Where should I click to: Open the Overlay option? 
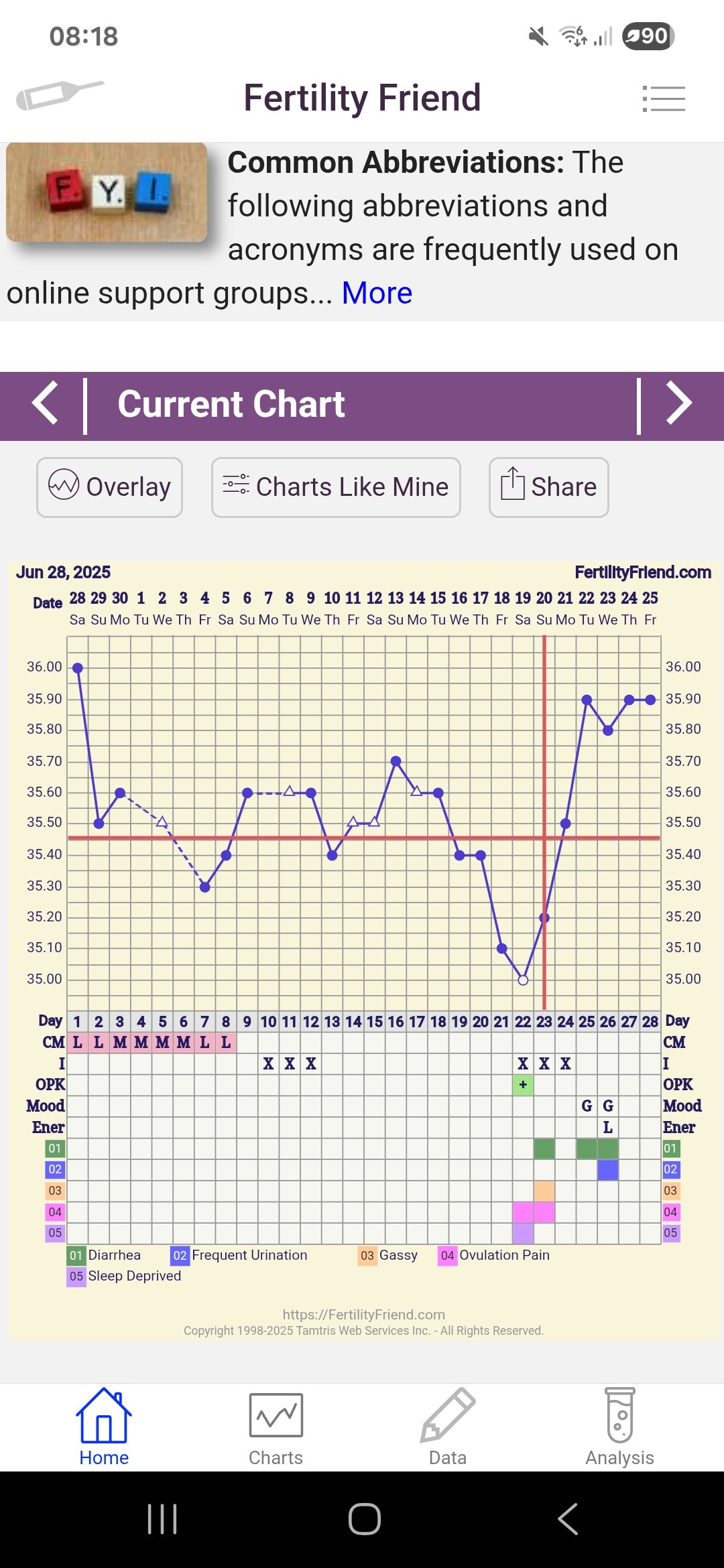pyautogui.click(x=109, y=487)
